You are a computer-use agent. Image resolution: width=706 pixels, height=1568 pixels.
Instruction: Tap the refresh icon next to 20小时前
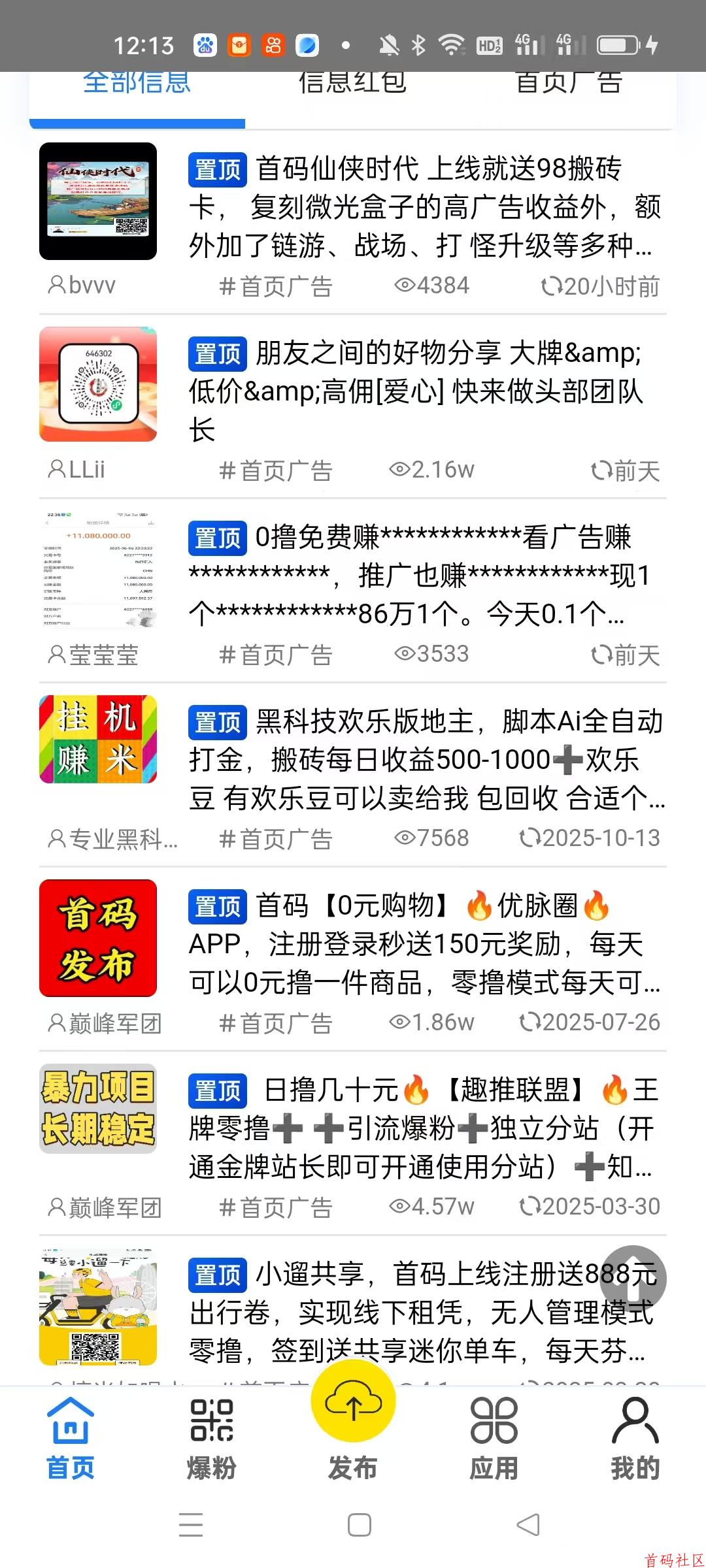pos(552,284)
